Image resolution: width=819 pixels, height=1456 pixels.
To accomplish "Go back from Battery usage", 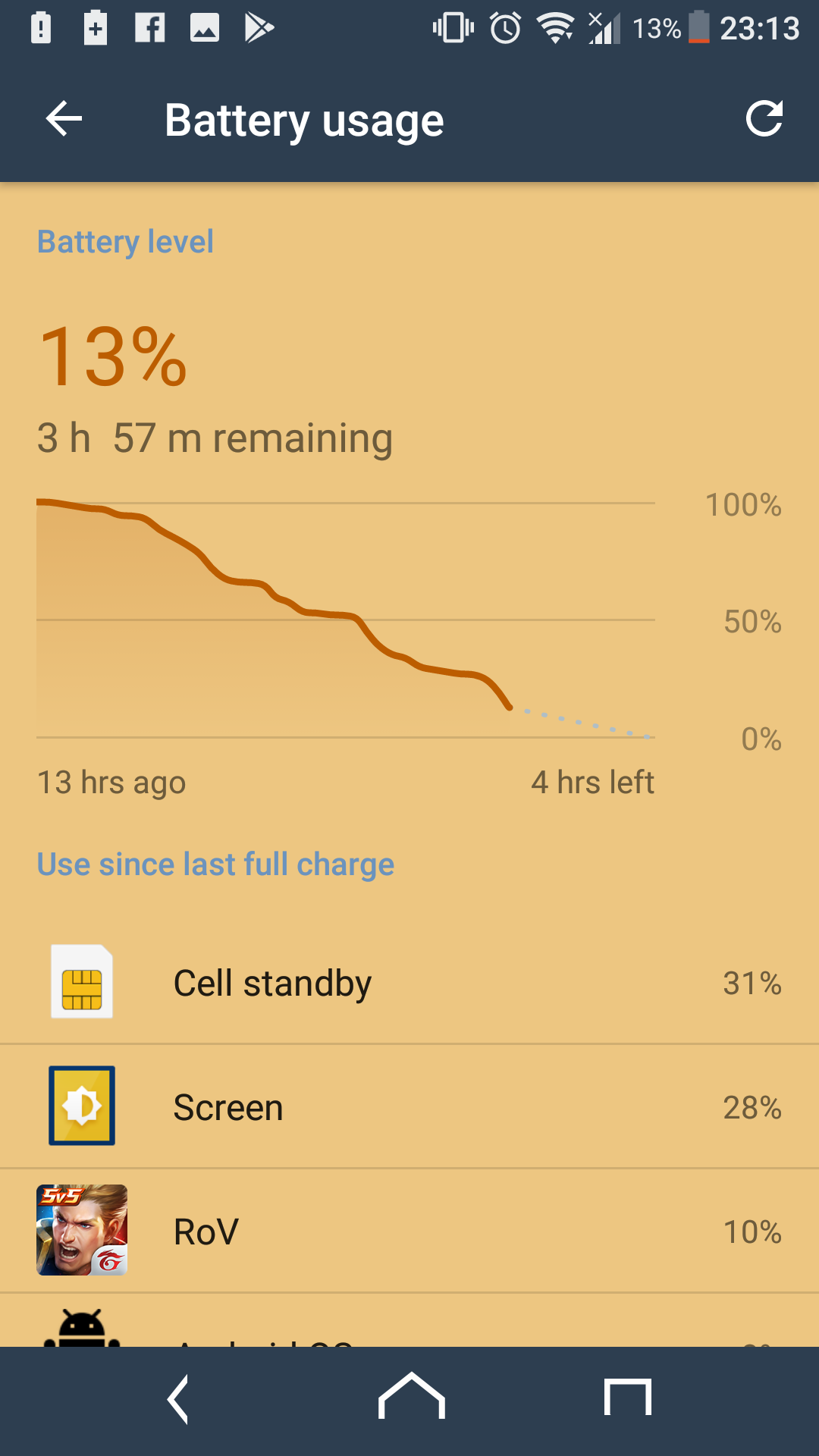I will click(x=64, y=119).
